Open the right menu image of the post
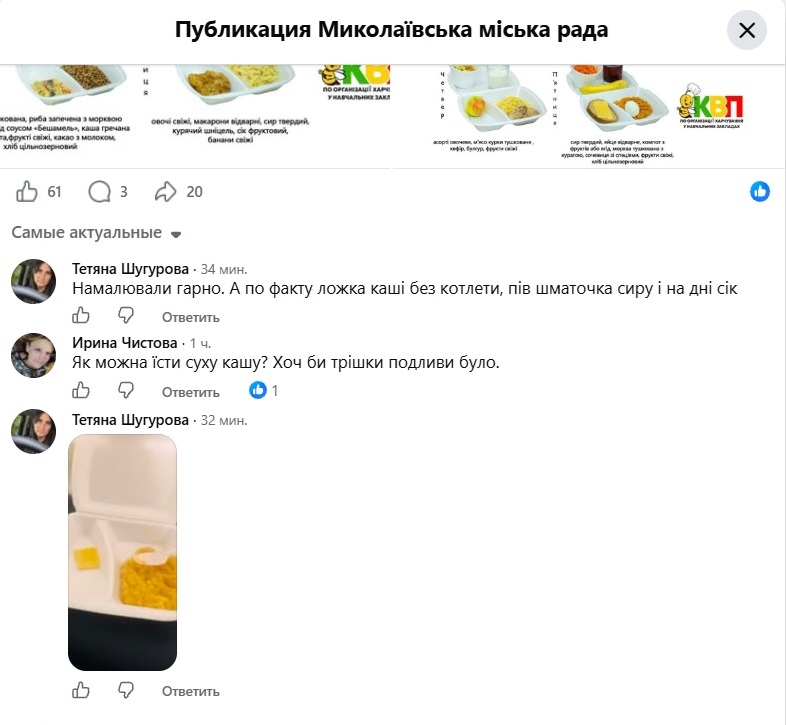Viewport: 786px width, 725px height. click(589, 116)
